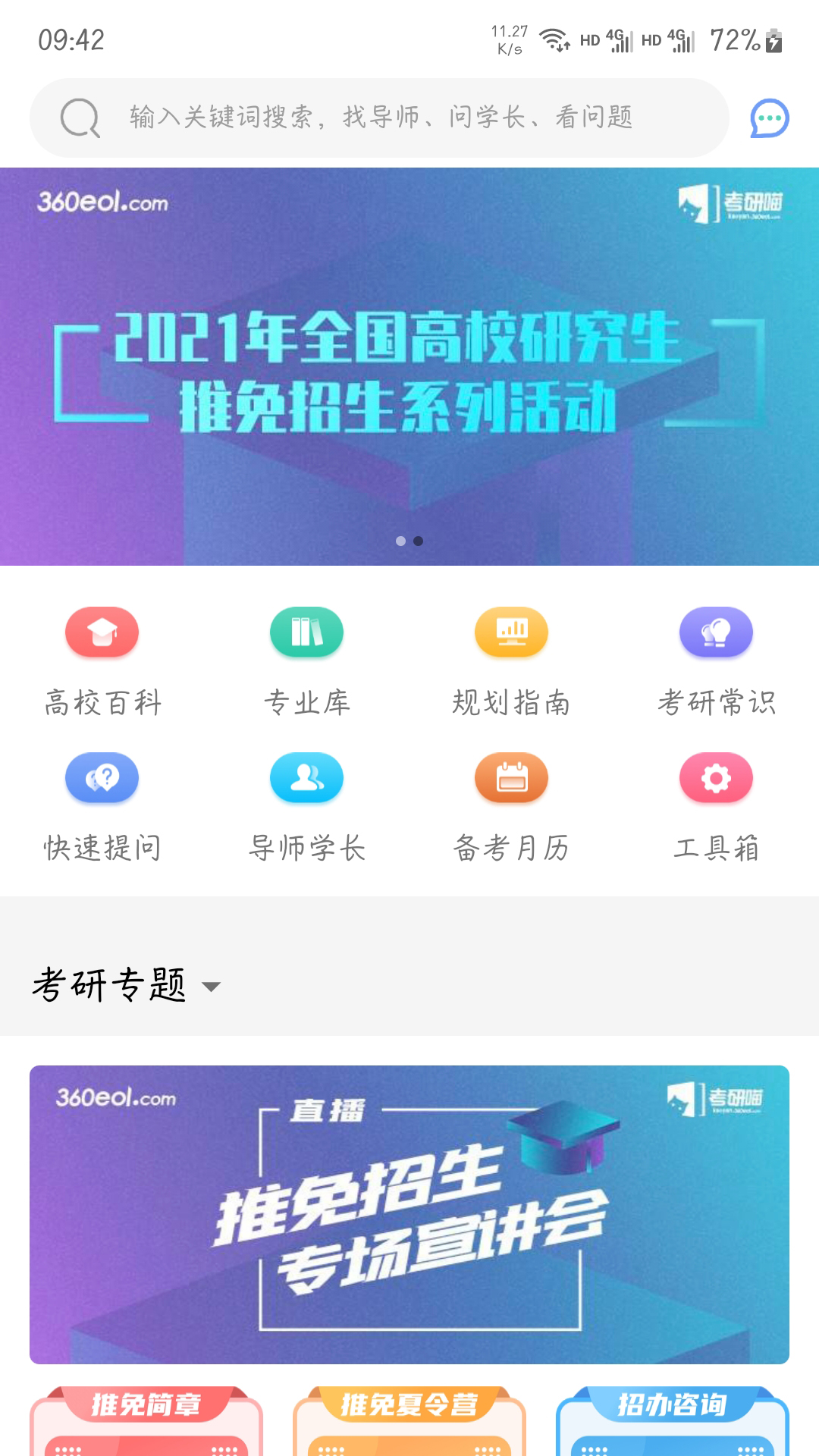
Task: Open the keyword search box
Action: 379,118
